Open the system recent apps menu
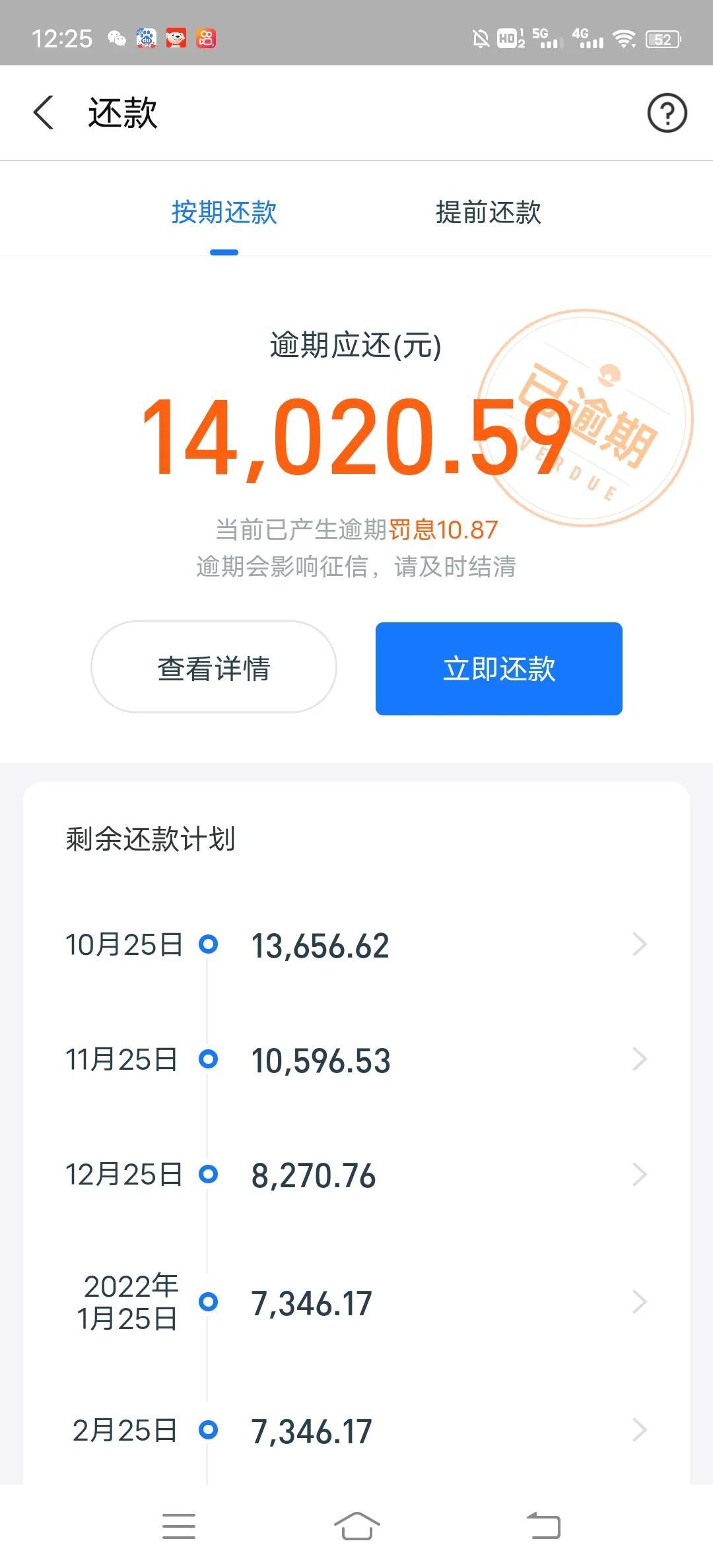The image size is (713, 1568). coord(179,1526)
